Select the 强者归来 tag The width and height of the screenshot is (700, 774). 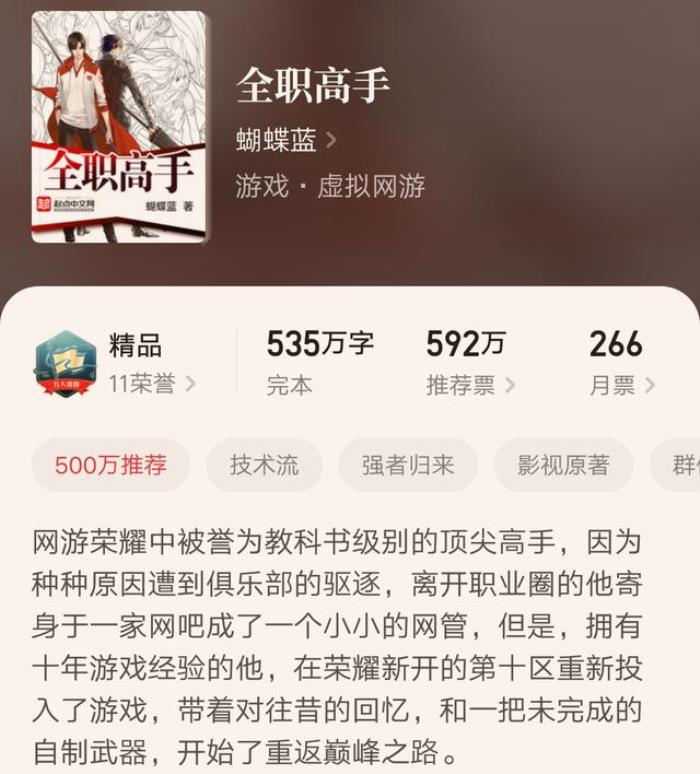407,465
